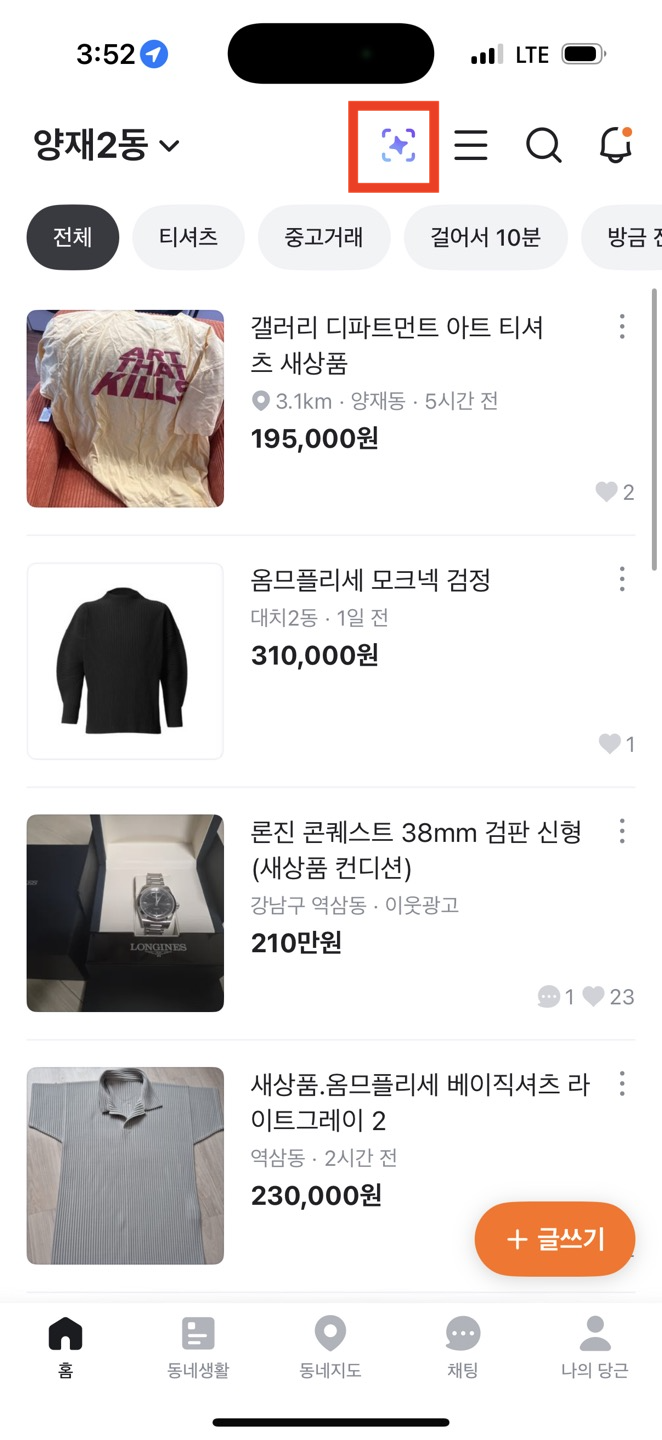Open the notifications bell
Image resolution: width=662 pixels, height=1440 pixels.
click(615, 146)
